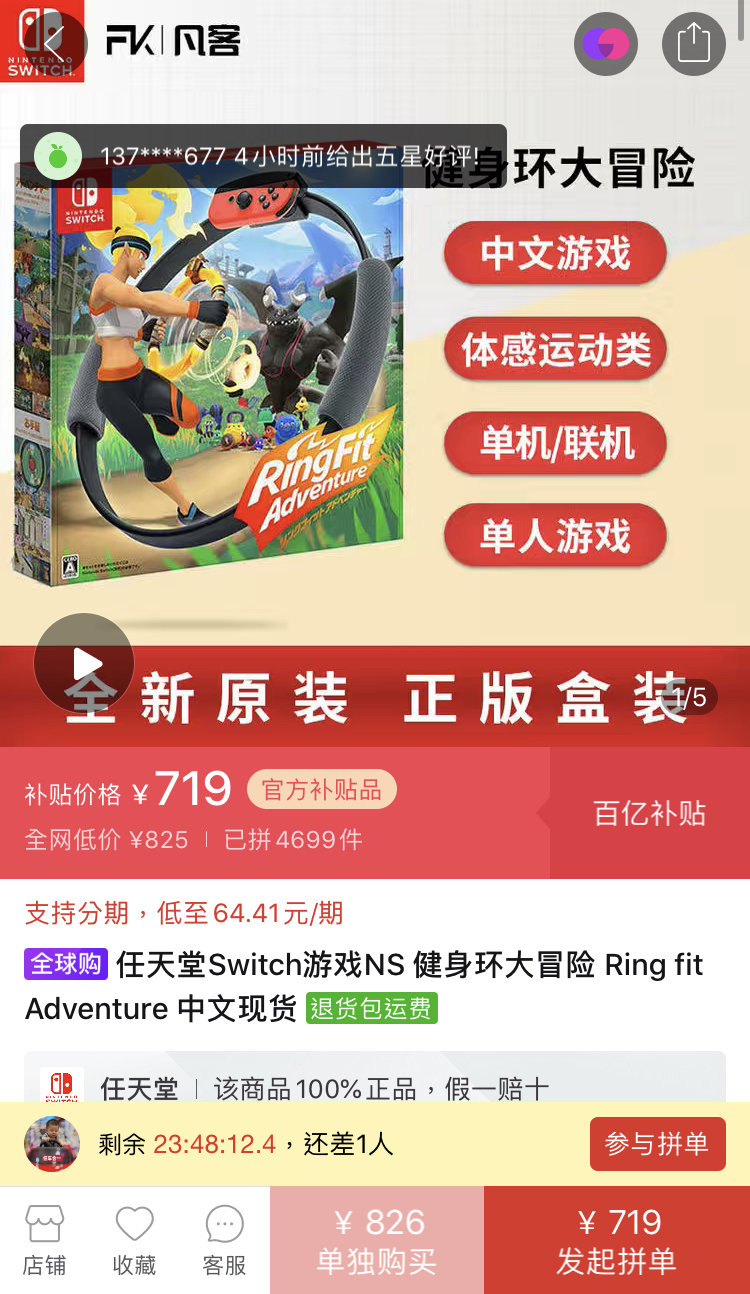
Task: Buy alone at ¥826 单独购买
Action: 377,1240
